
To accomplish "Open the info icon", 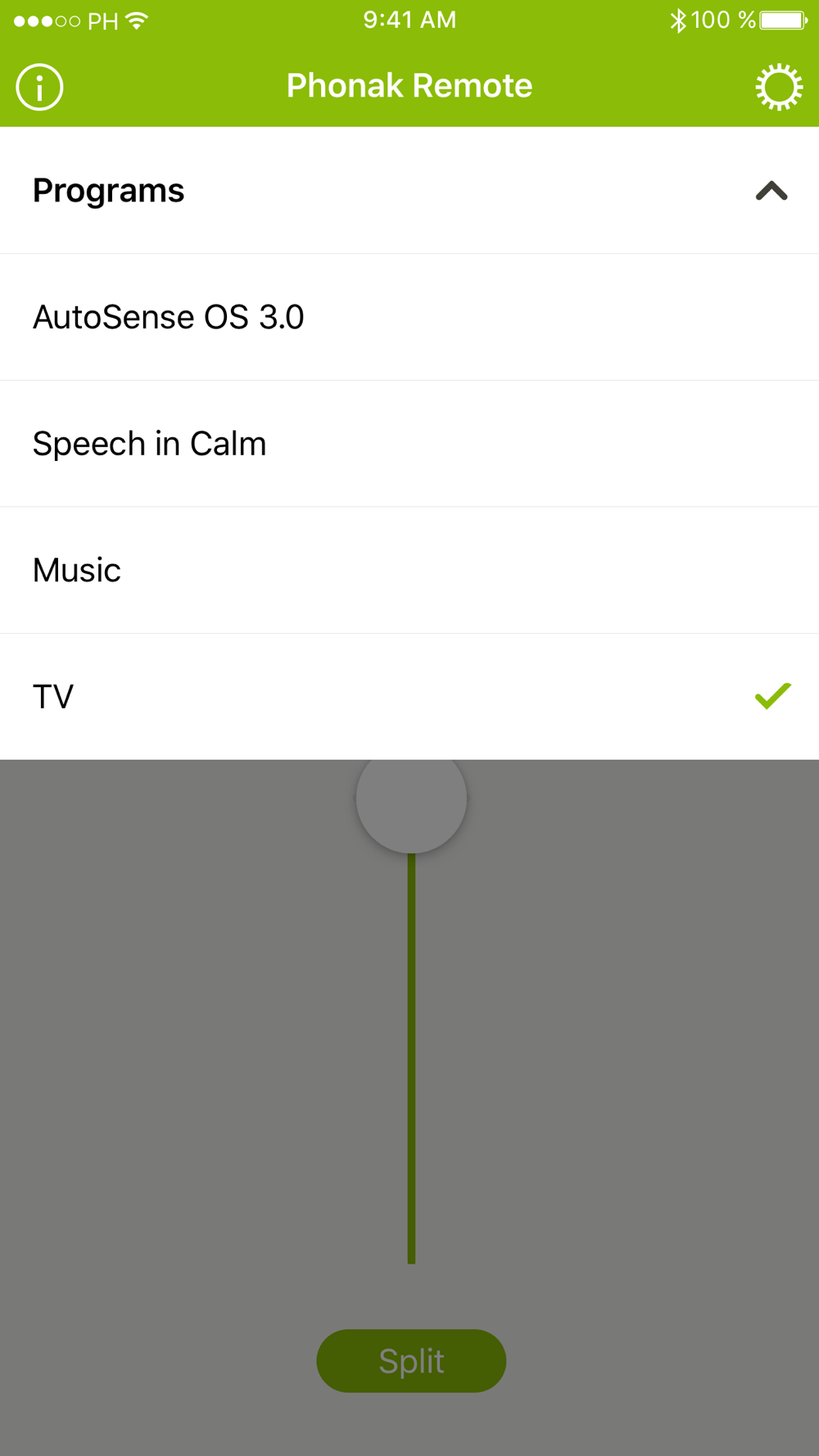I will (39, 87).
